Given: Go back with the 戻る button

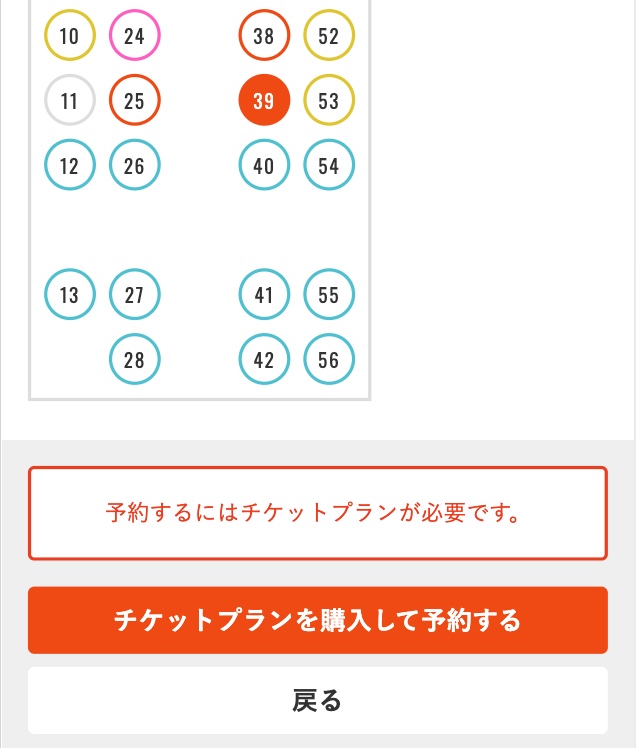Looking at the screenshot, I should click(317, 700).
